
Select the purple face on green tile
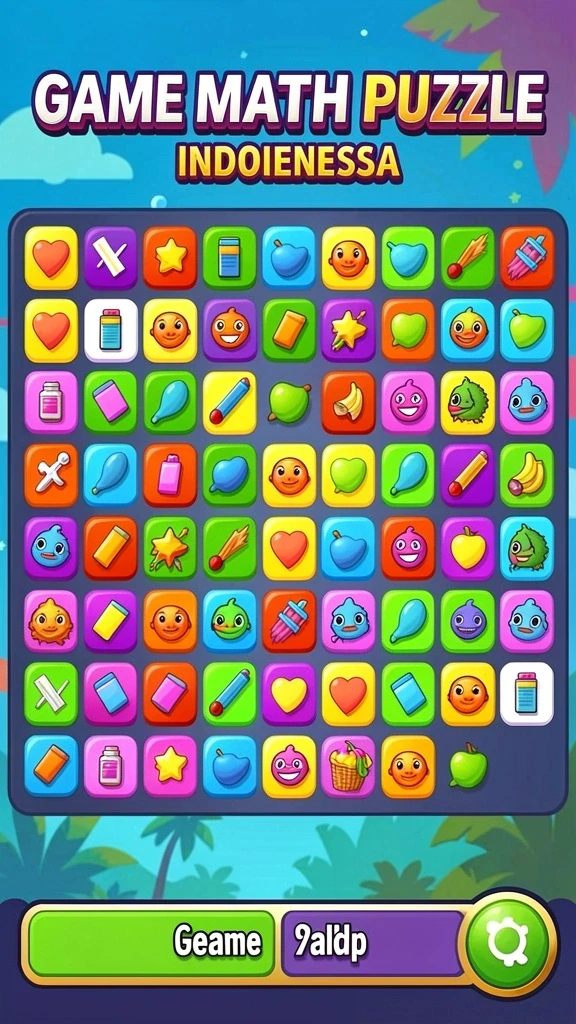coord(468,620)
